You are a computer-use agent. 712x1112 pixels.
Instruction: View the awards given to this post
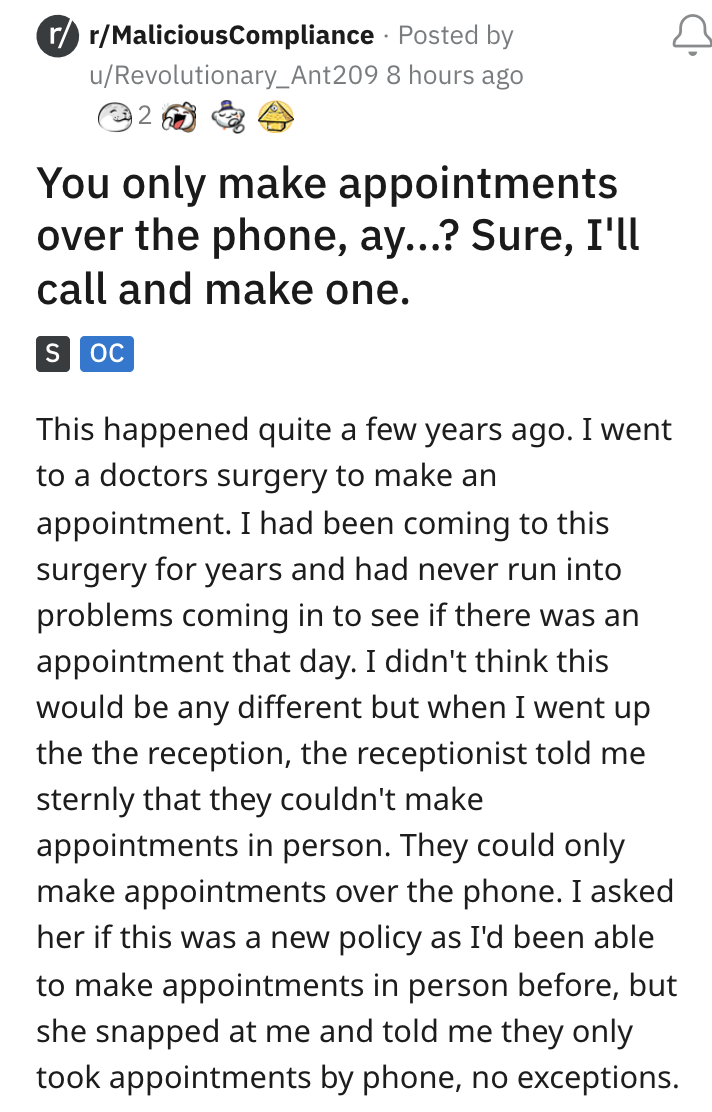pos(196,119)
